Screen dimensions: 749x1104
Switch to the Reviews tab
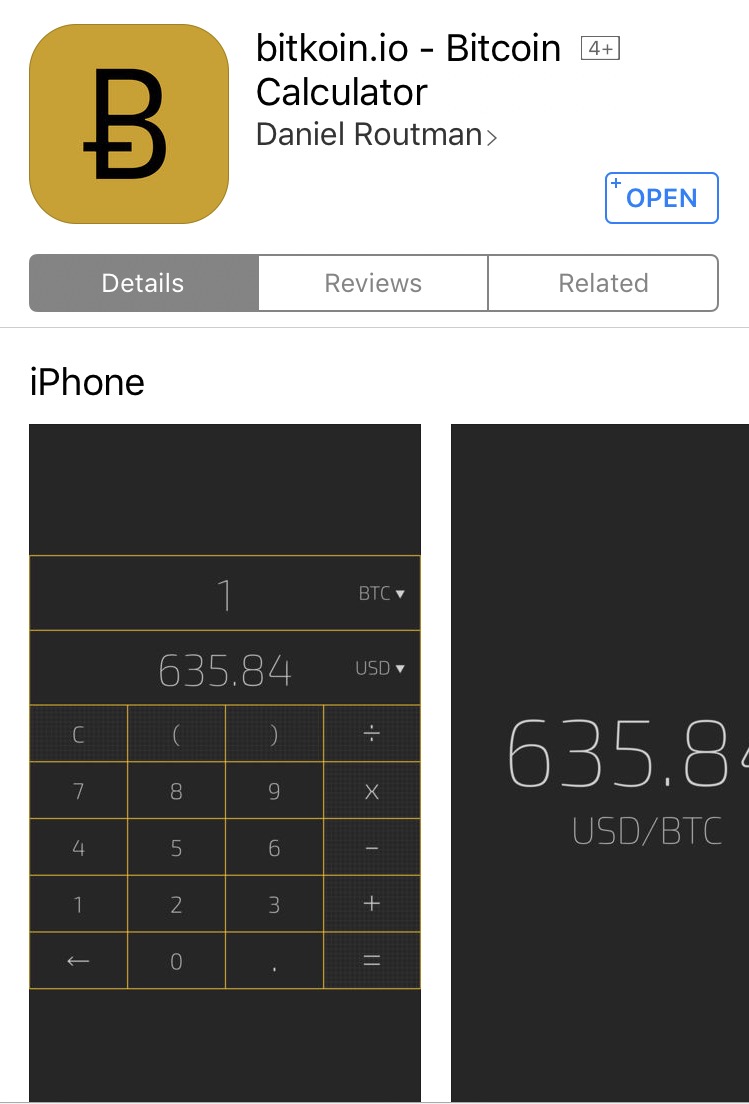373,283
